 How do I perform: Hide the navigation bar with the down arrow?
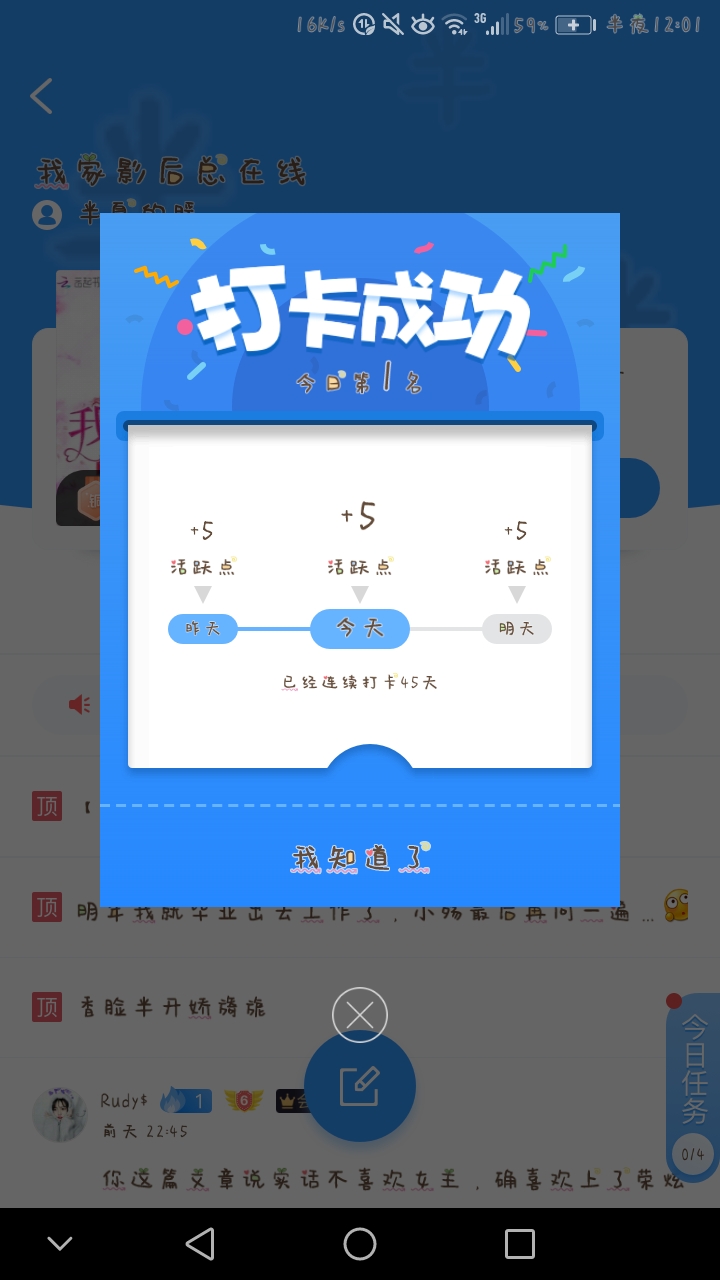tap(60, 1244)
